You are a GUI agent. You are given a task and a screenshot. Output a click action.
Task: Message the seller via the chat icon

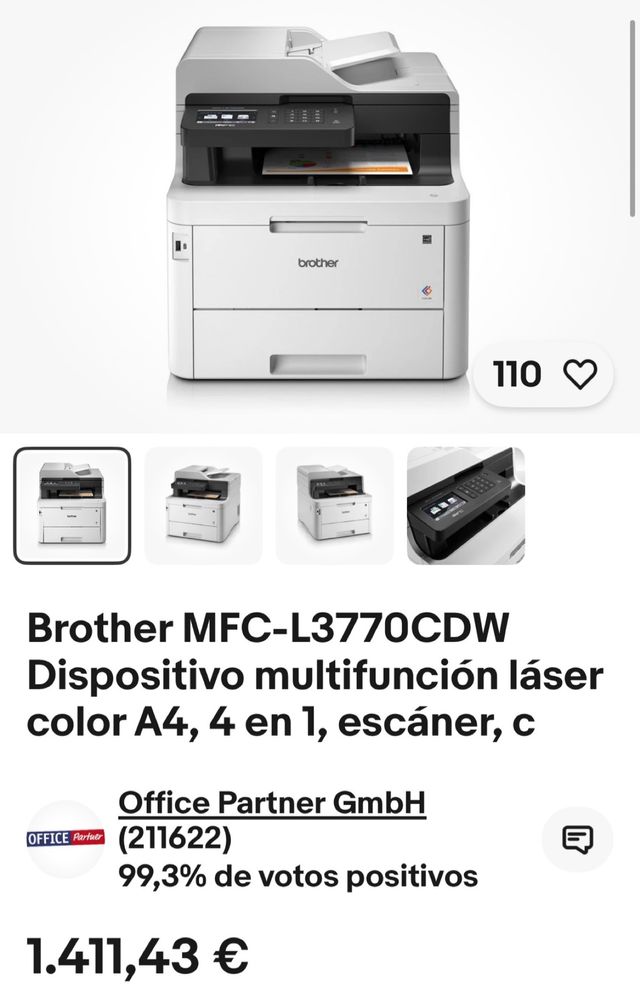pyautogui.click(x=578, y=839)
